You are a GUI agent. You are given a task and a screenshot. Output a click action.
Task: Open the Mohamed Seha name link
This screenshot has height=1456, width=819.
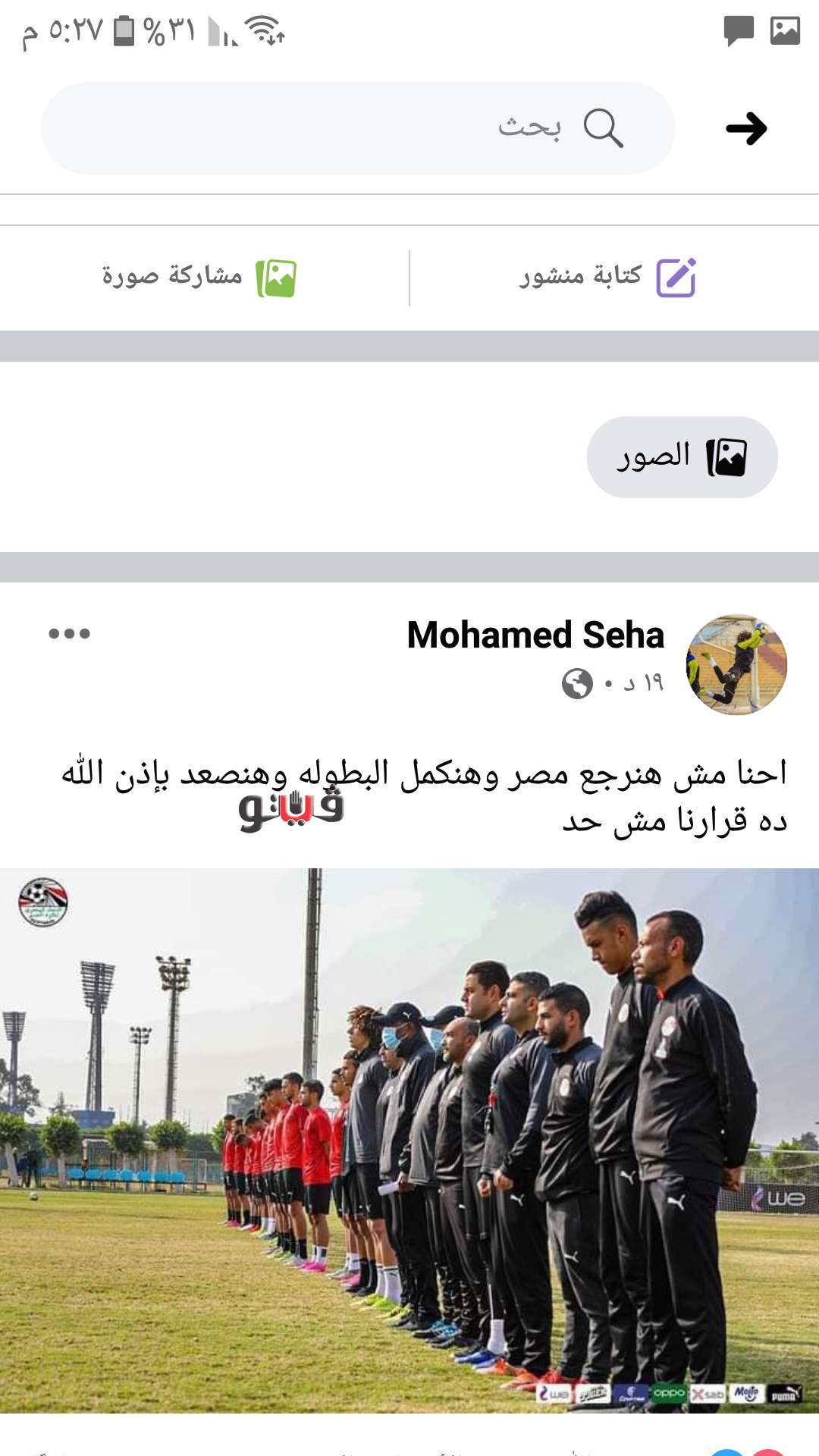[x=535, y=635]
